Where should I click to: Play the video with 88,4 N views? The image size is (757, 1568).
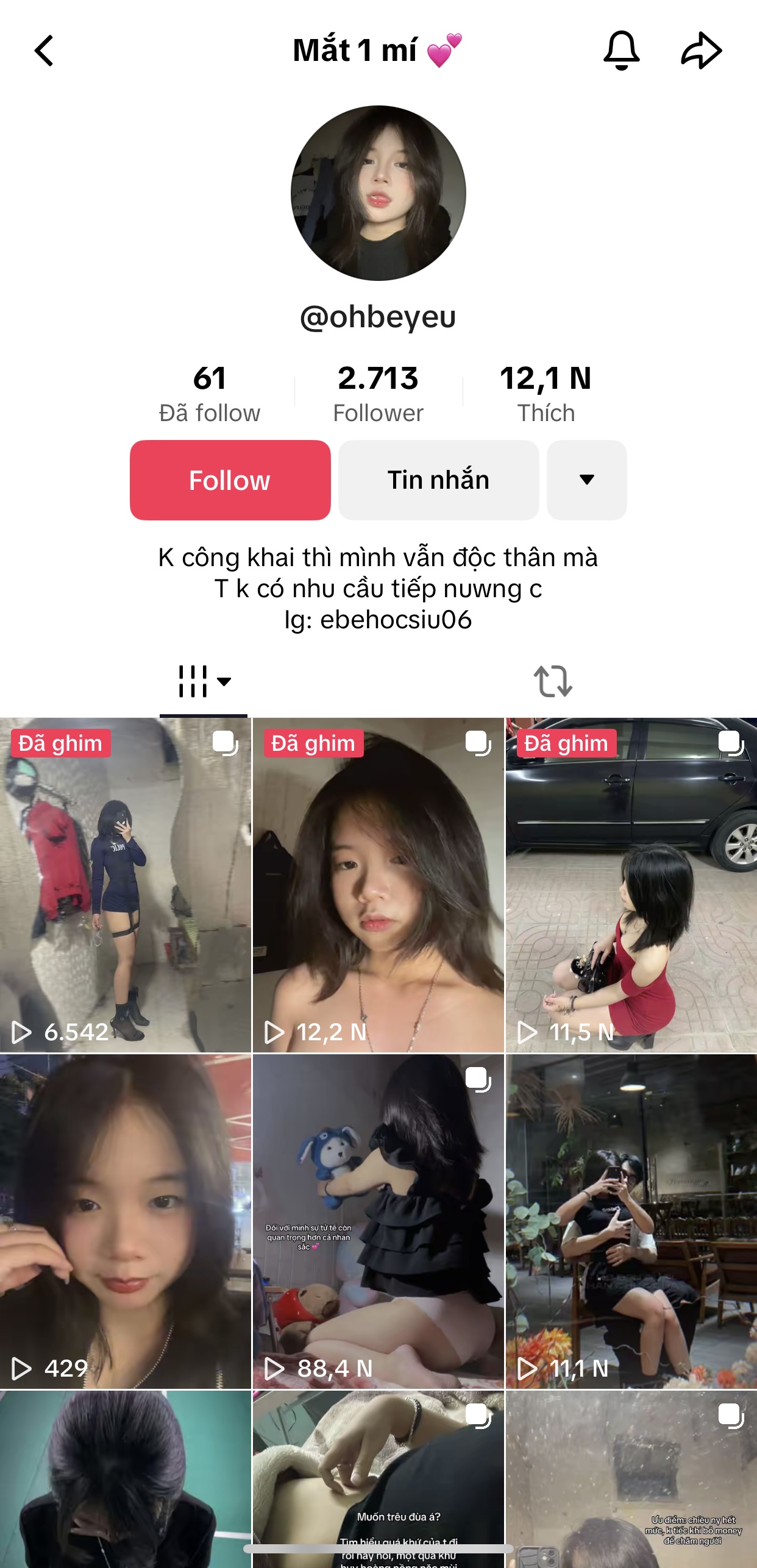(378, 1221)
